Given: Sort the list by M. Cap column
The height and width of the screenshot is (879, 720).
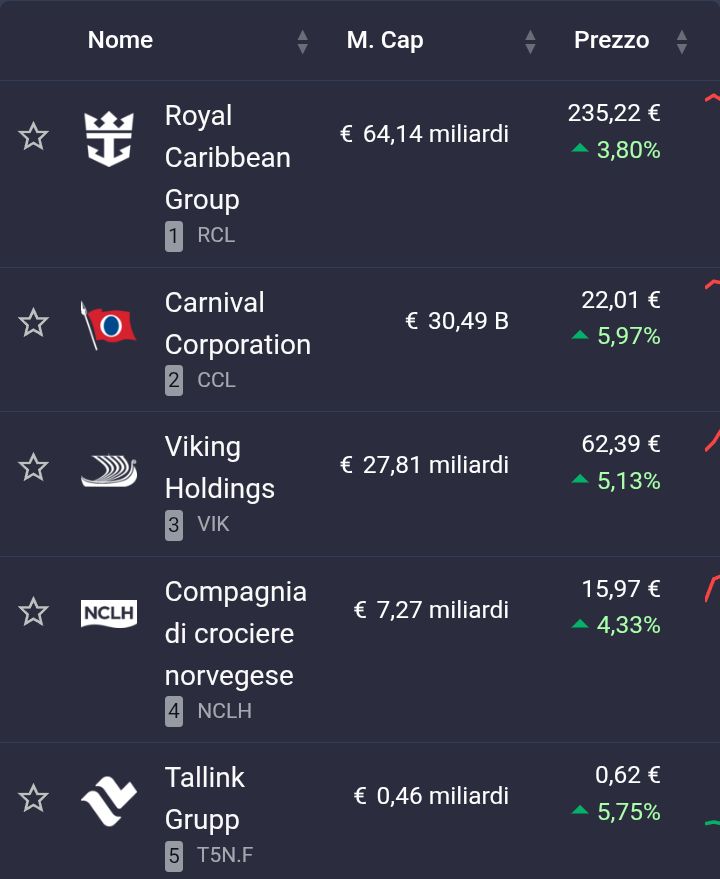Looking at the screenshot, I should [385, 40].
